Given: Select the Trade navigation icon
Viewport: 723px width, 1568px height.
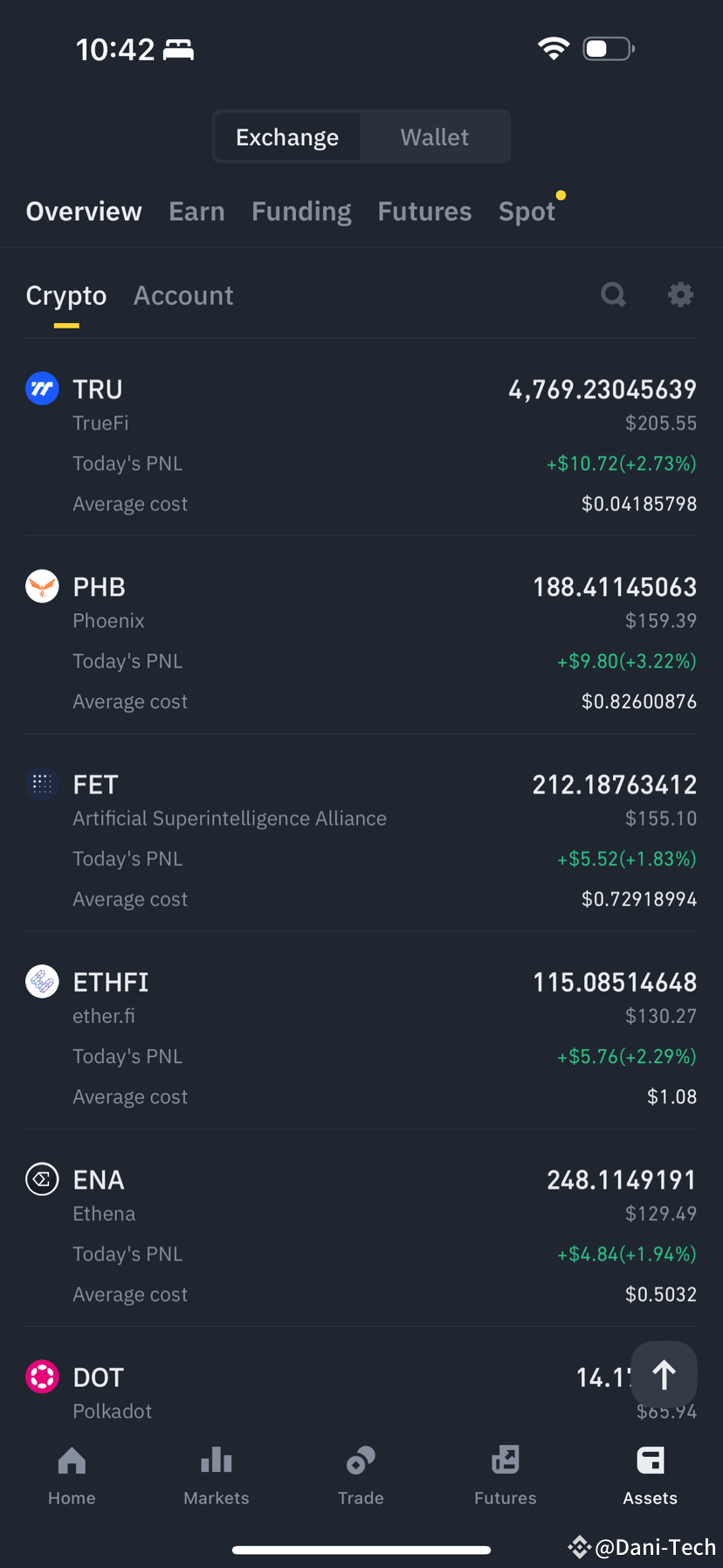Looking at the screenshot, I should tap(361, 1475).
